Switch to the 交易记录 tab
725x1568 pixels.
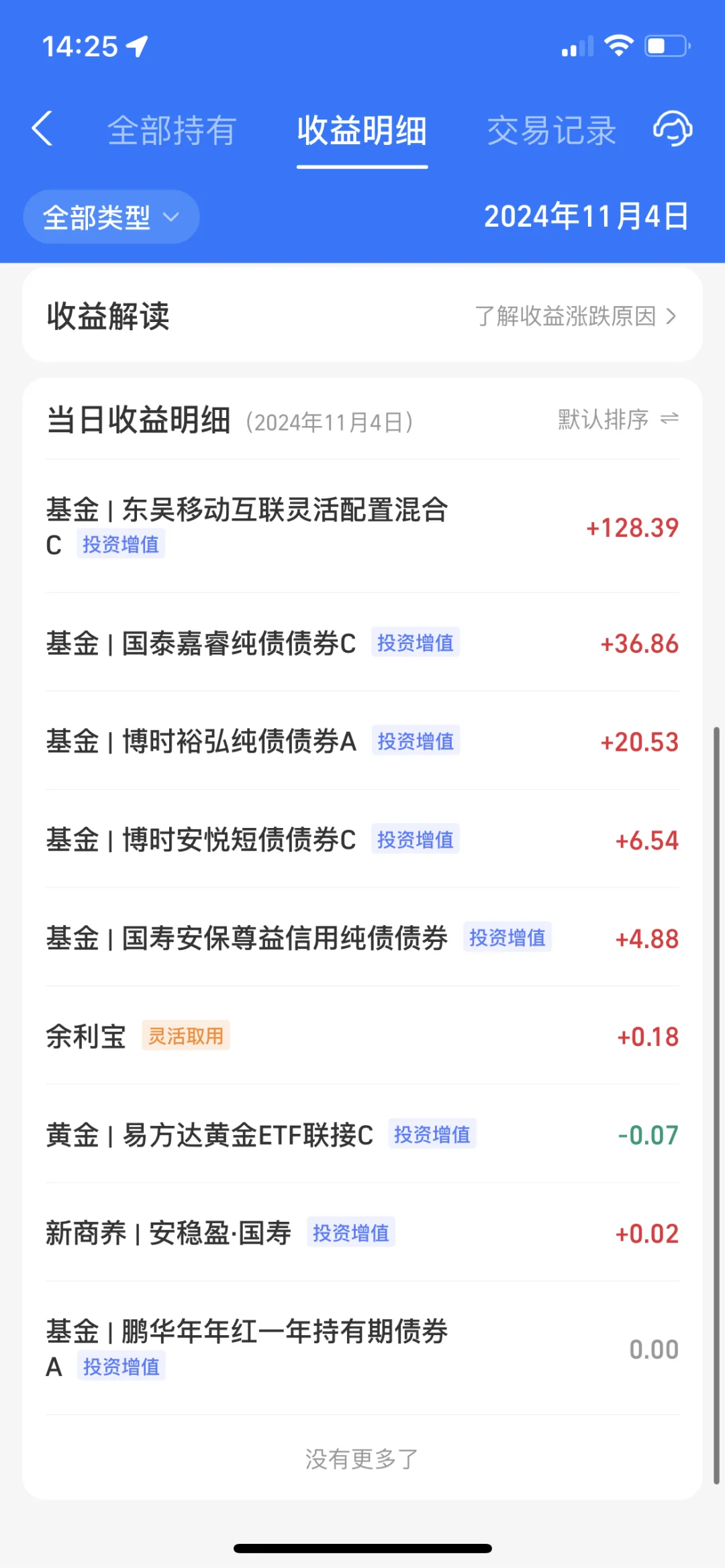tap(551, 130)
